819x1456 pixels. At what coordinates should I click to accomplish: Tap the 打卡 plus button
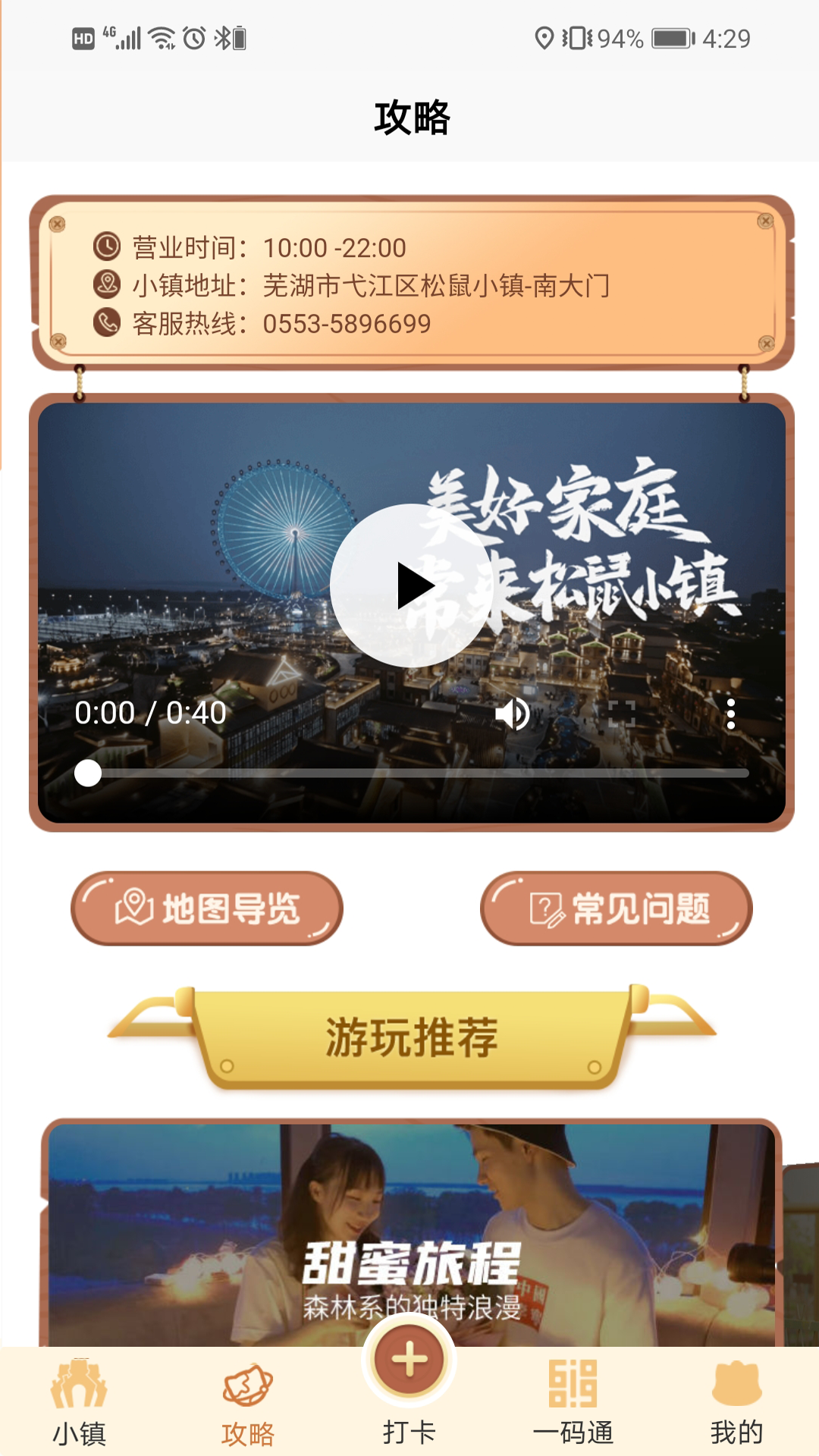(409, 1359)
